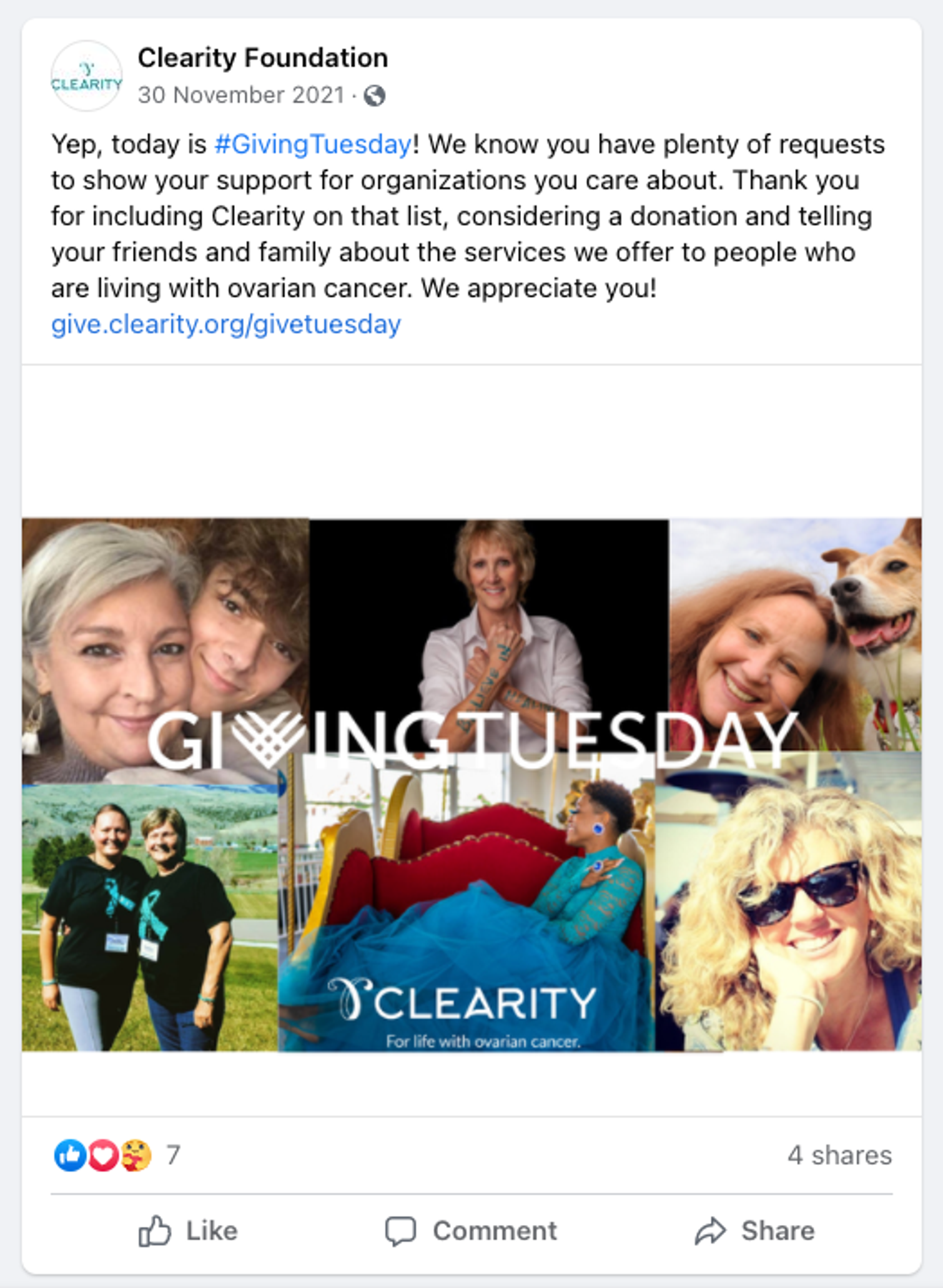This screenshot has height=1288, width=943.
Task: Visit give.clearity.org/givetuesday link
Action: click(225, 324)
